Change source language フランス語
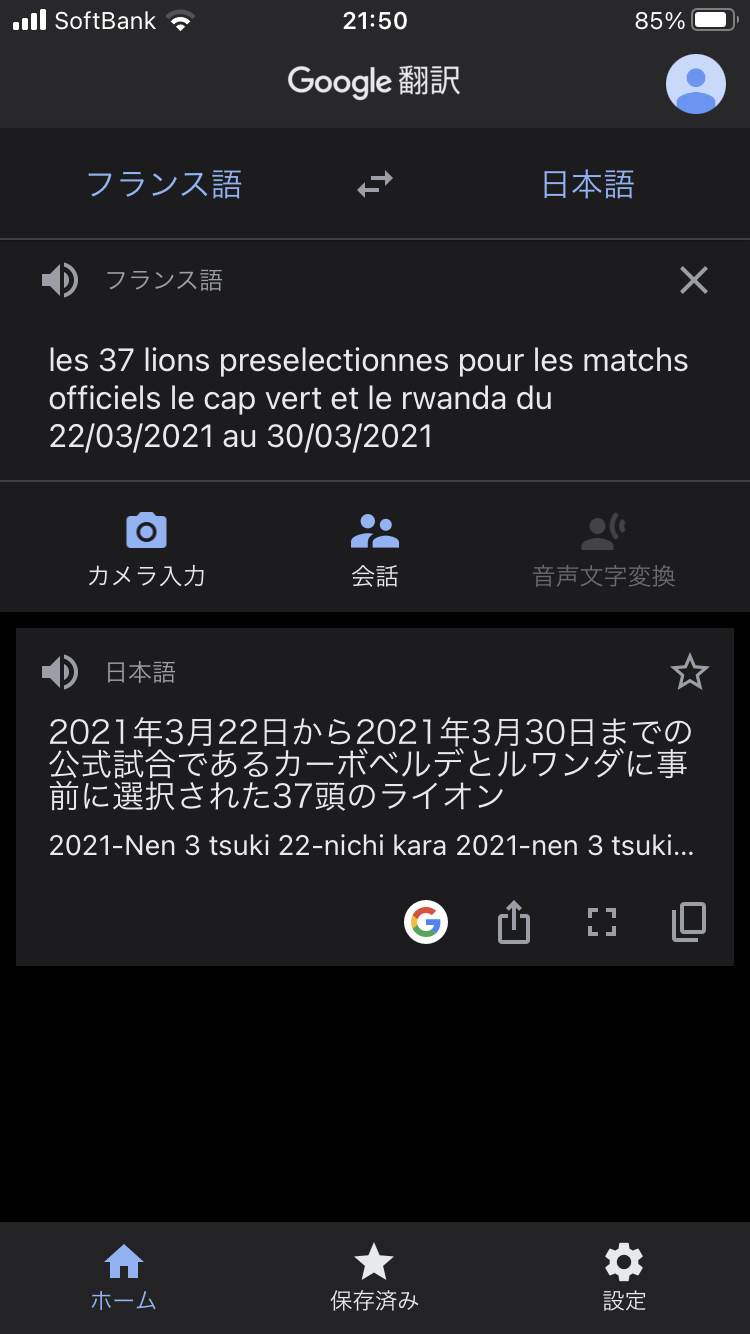The width and height of the screenshot is (750, 1334). point(164,185)
